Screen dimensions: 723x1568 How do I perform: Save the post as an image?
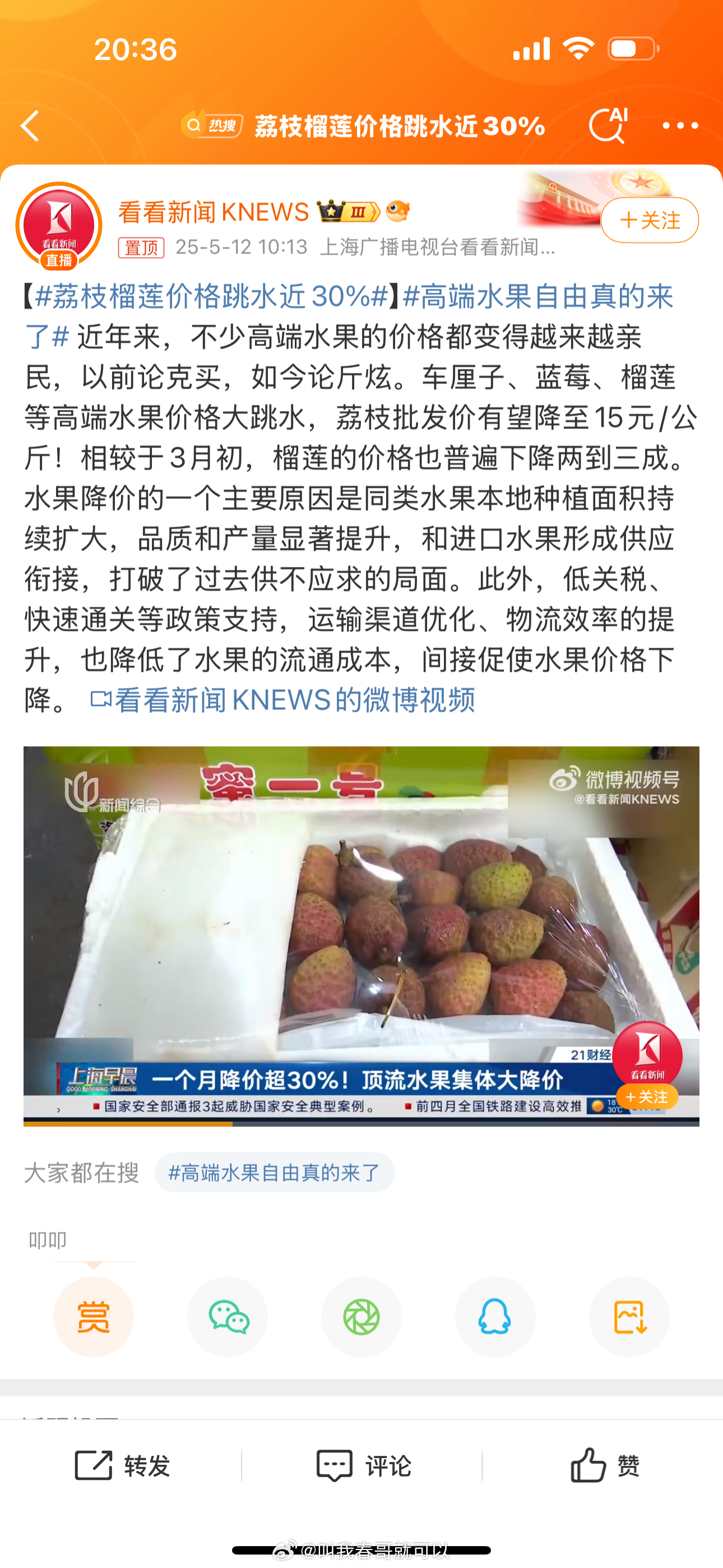pos(629,1317)
